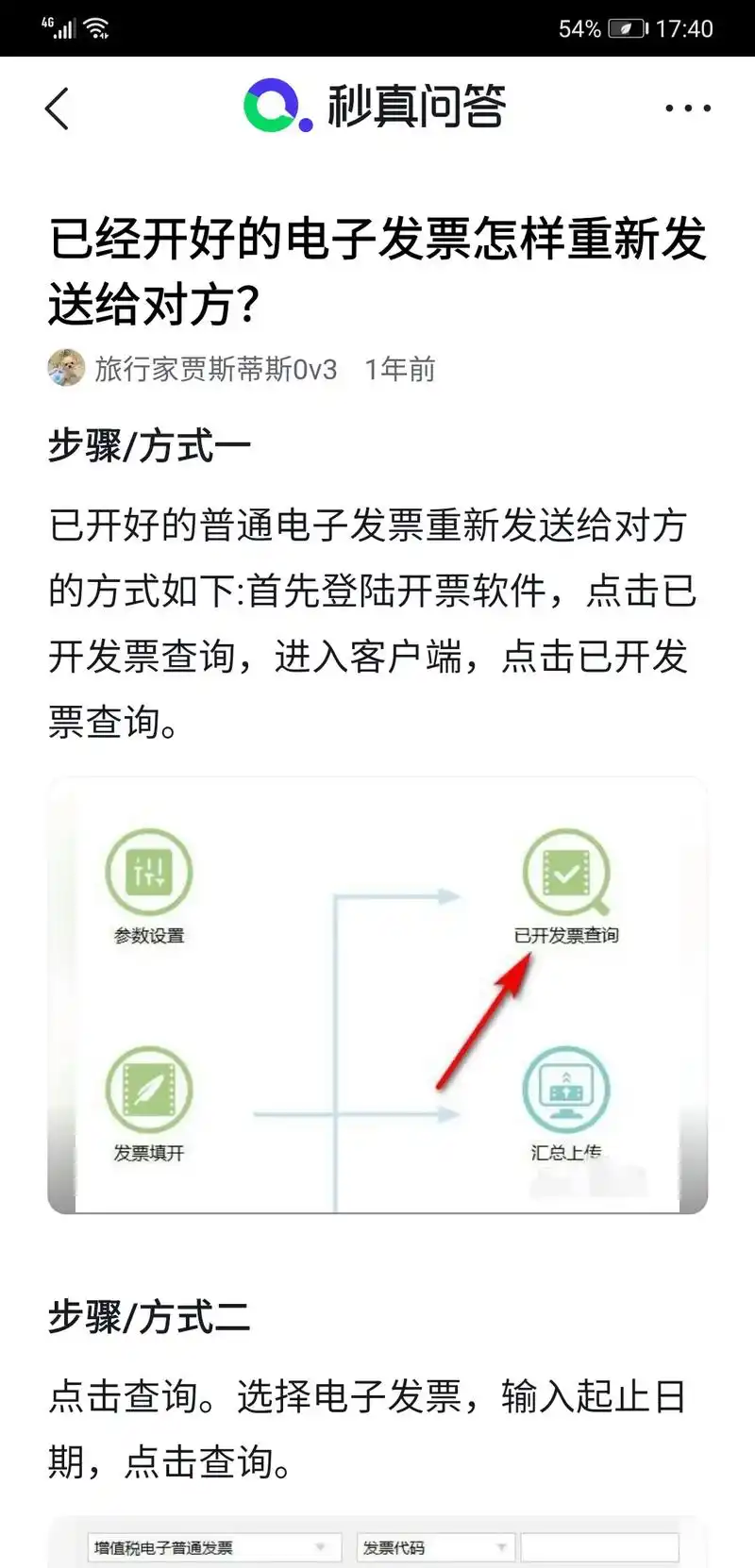Go back using the top-left arrow
This screenshot has width=755, height=1568.
pyautogui.click(x=57, y=108)
